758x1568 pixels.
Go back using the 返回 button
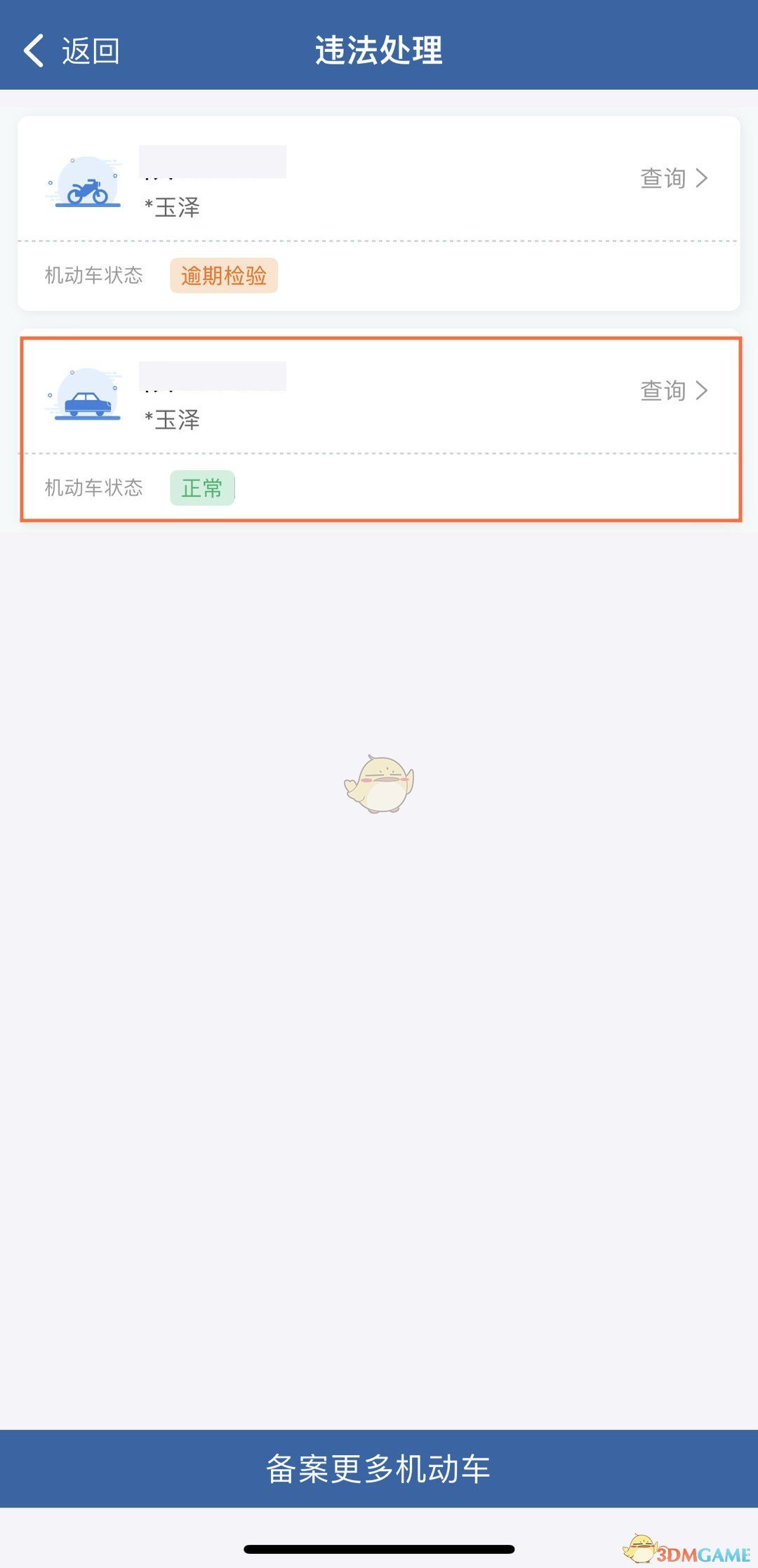click(71, 51)
